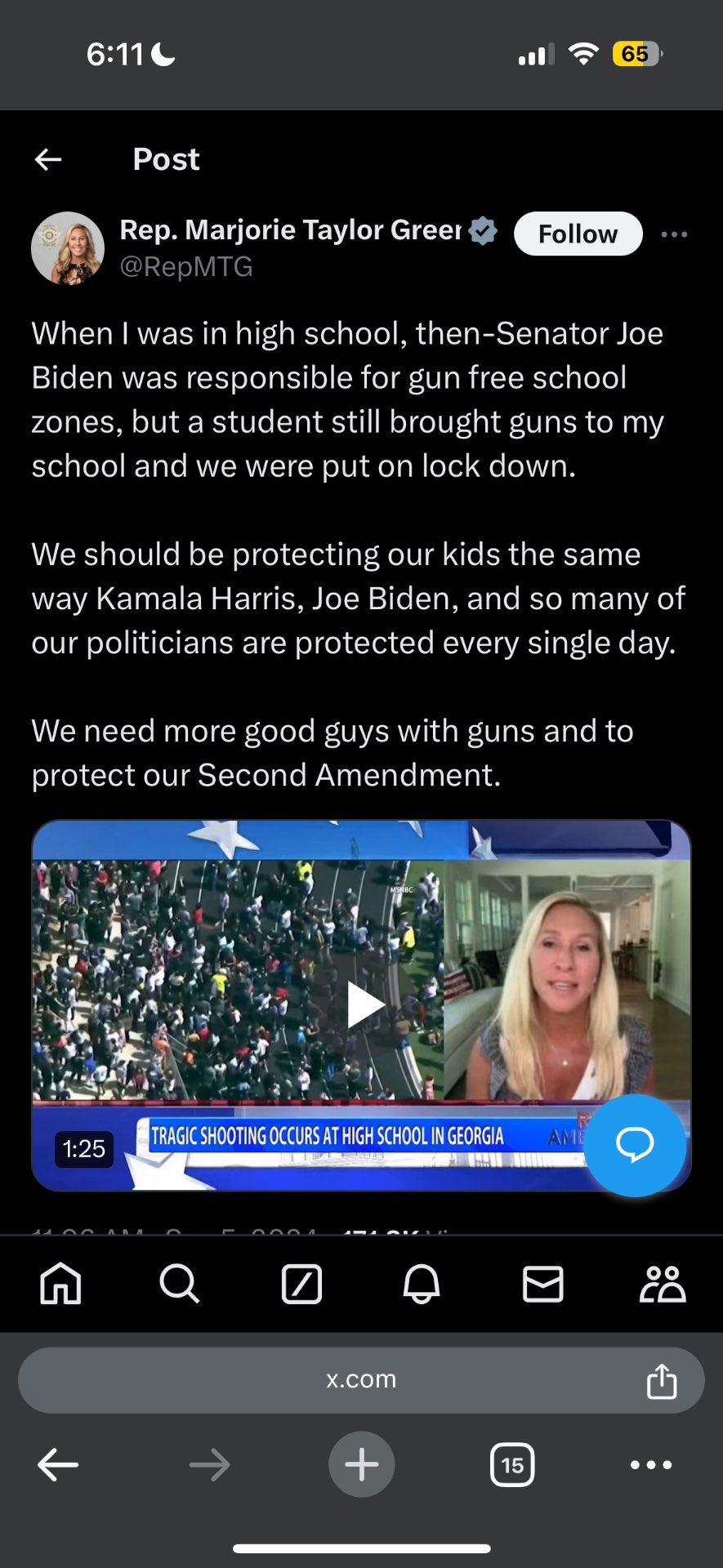Open the Search tab
The height and width of the screenshot is (1568, 723).
coord(180,1284)
